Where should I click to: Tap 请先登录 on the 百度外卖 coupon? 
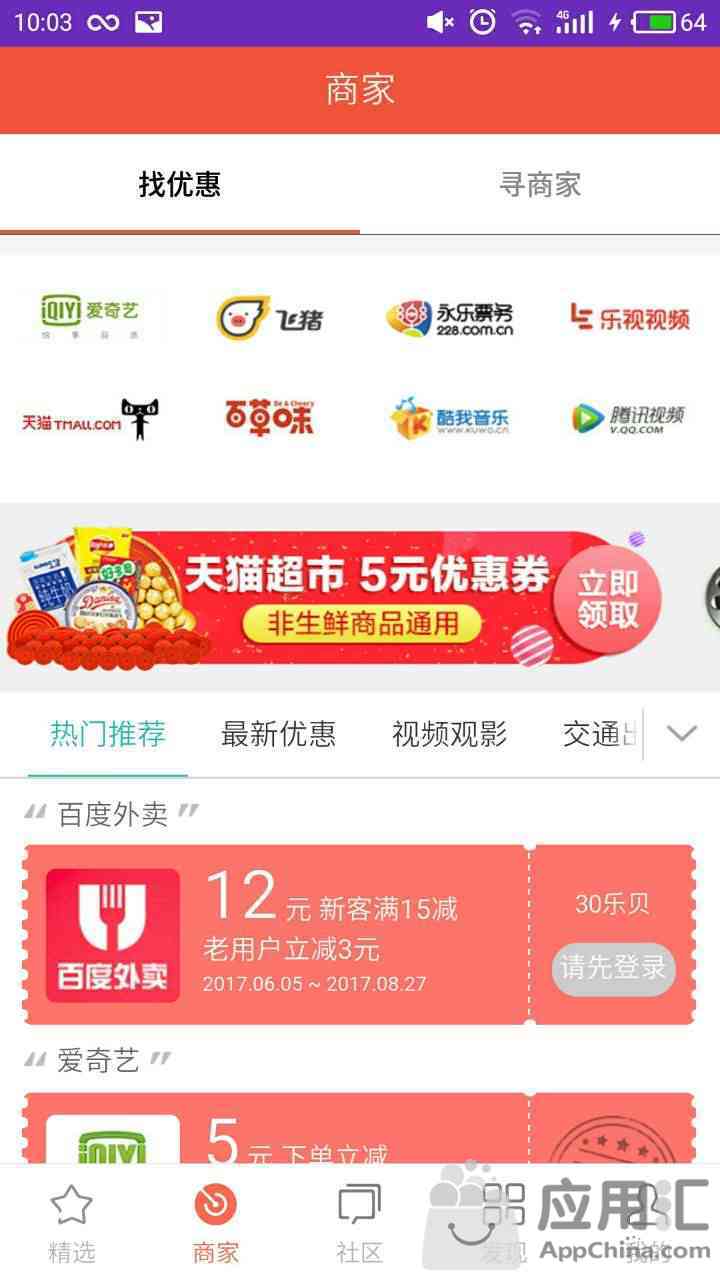click(613, 968)
